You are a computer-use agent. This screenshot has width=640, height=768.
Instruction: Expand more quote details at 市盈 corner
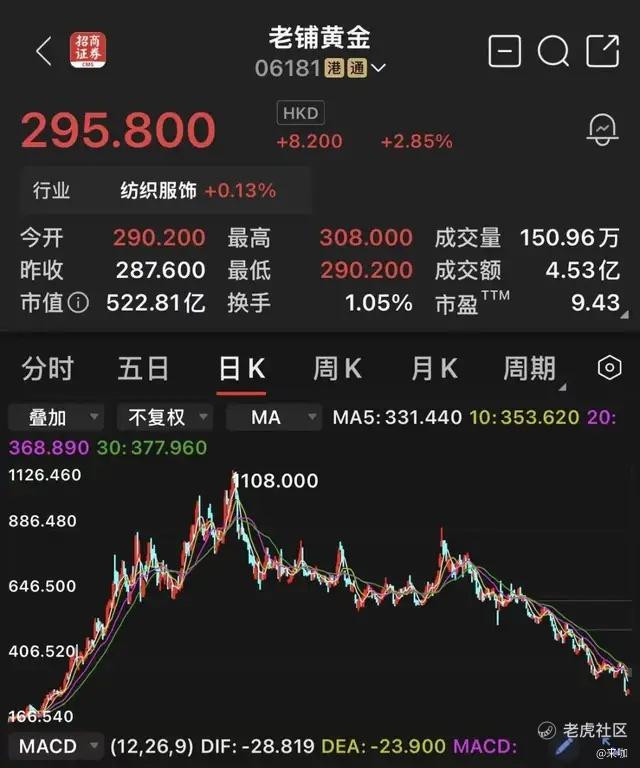(624, 315)
